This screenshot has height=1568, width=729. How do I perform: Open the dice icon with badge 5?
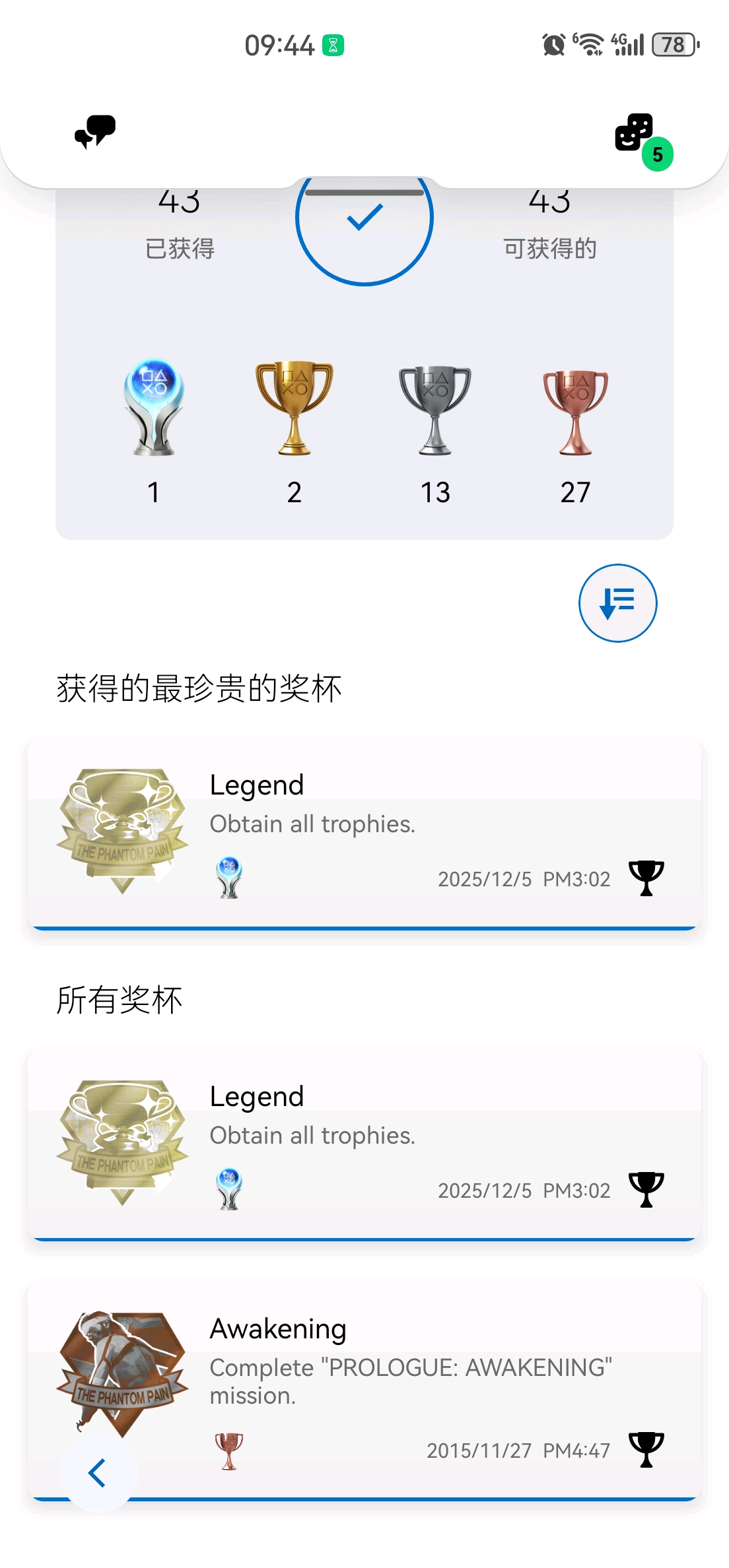(x=635, y=133)
